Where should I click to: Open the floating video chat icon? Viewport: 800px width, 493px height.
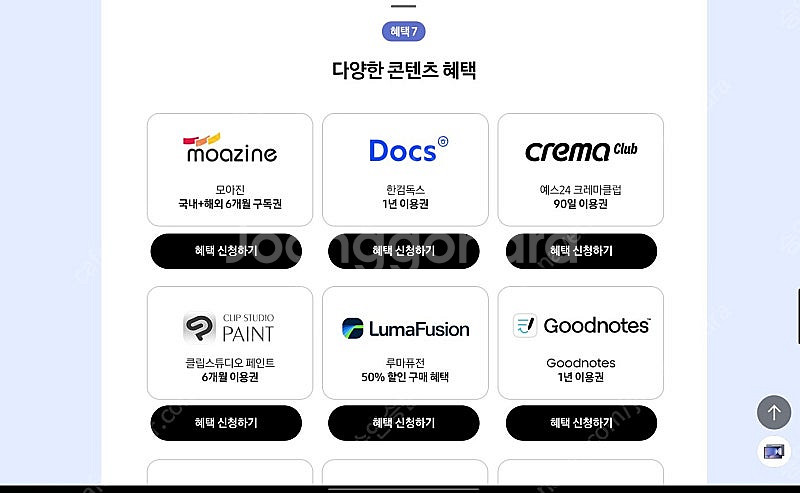pyautogui.click(x=773, y=452)
